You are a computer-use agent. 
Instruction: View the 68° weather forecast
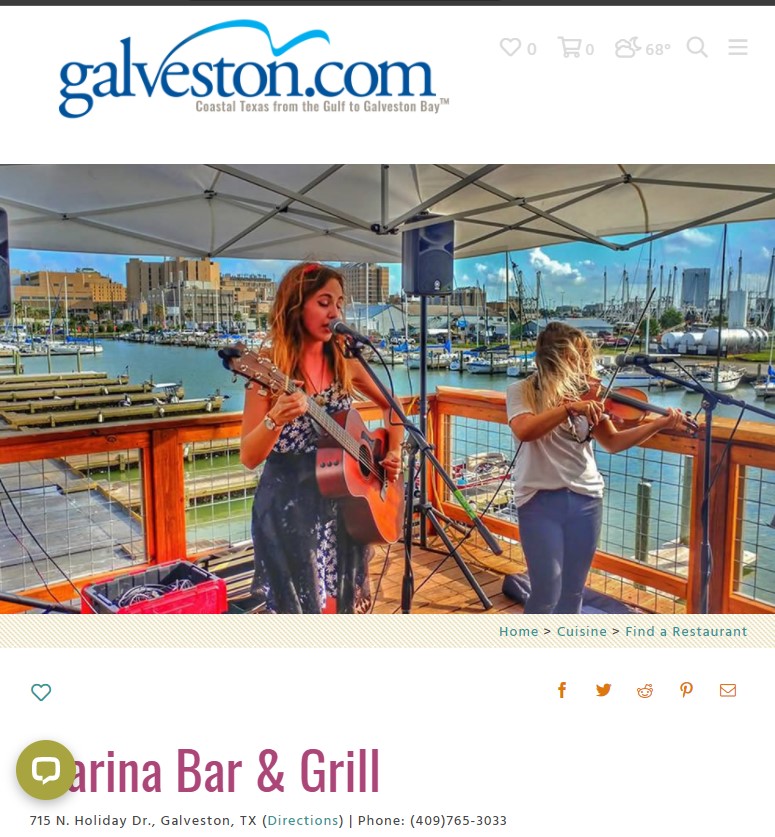[x=642, y=47]
